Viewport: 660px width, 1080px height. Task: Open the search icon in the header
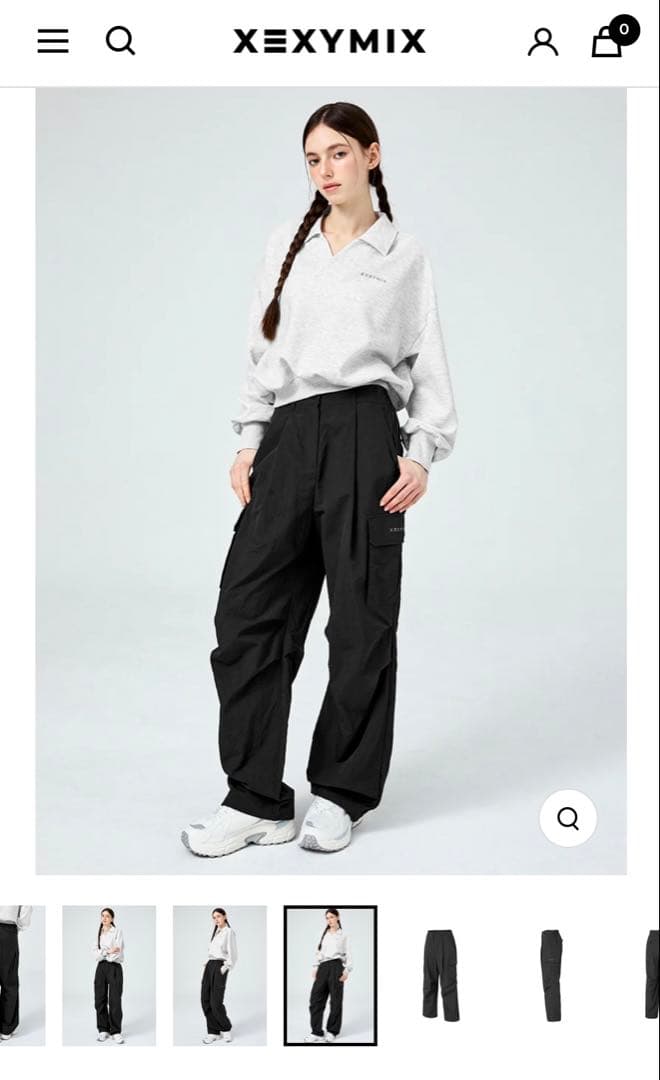pyautogui.click(x=120, y=41)
